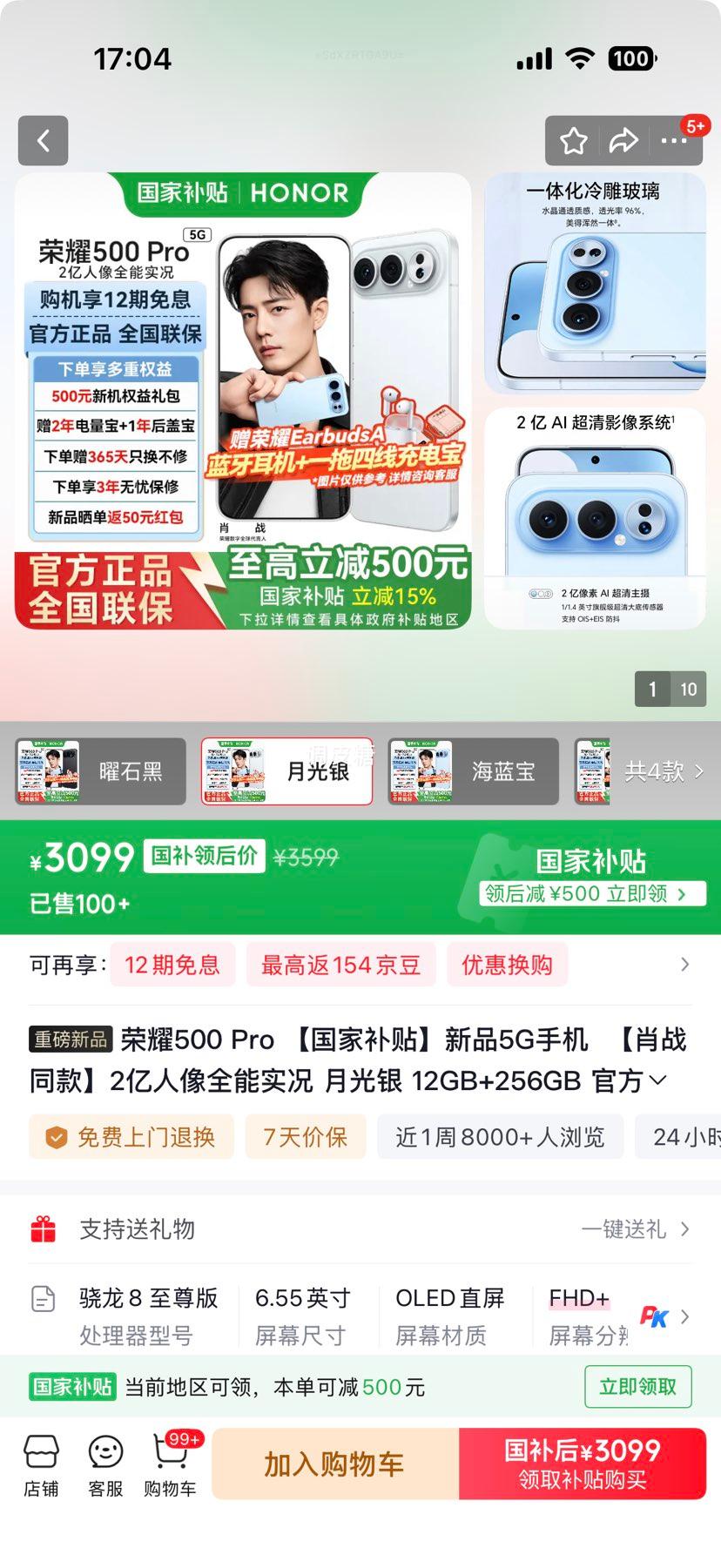Open the 优惠换购 trade-in offer
Screen dimensions: 721x1568
pyautogui.click(x=507, y=964)
